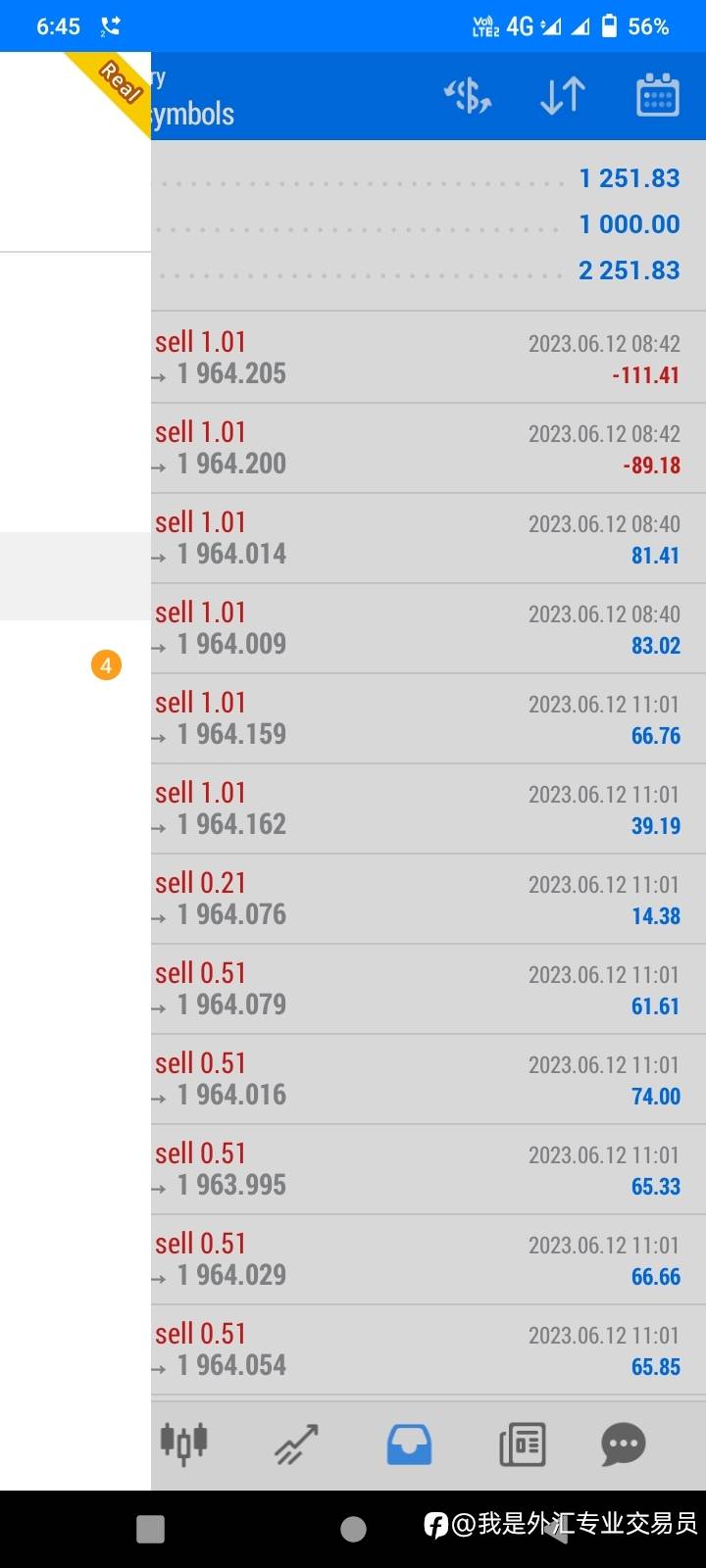Open the calendar date range picker
This screenshot has width=706, height=1568.
click(x=657, y=96)
